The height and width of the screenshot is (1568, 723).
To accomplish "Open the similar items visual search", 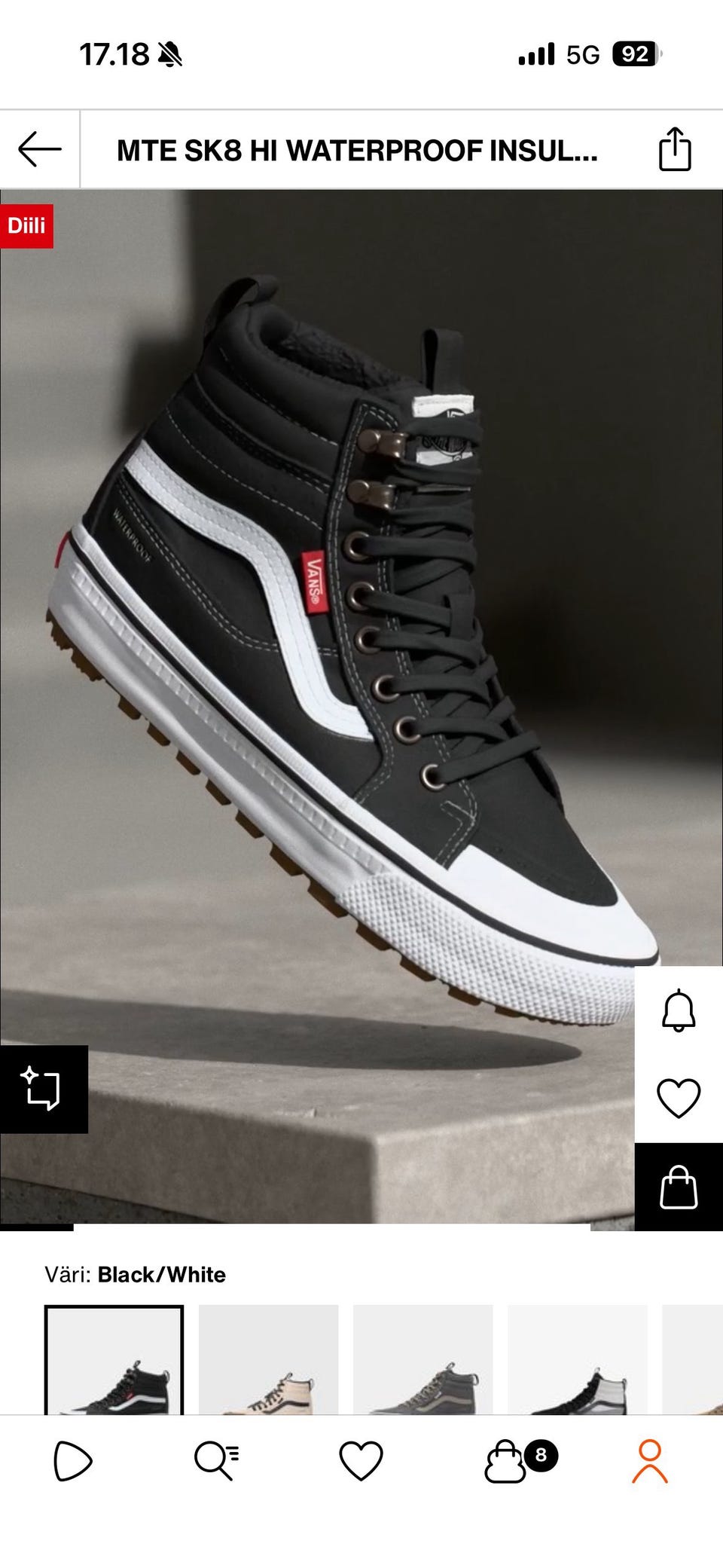I will click(x=43, y=1089).
